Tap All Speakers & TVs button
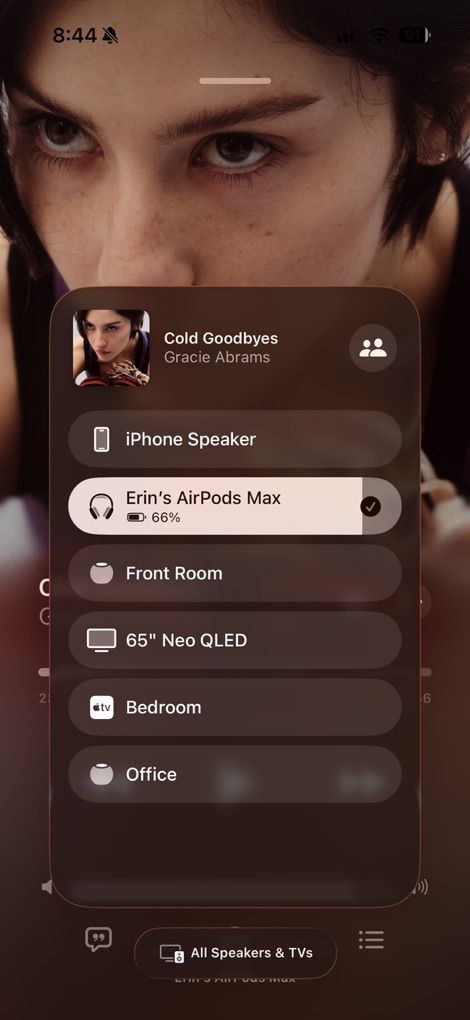The height and width of the screenshot is (1020, 470). [x=235, y=953]
